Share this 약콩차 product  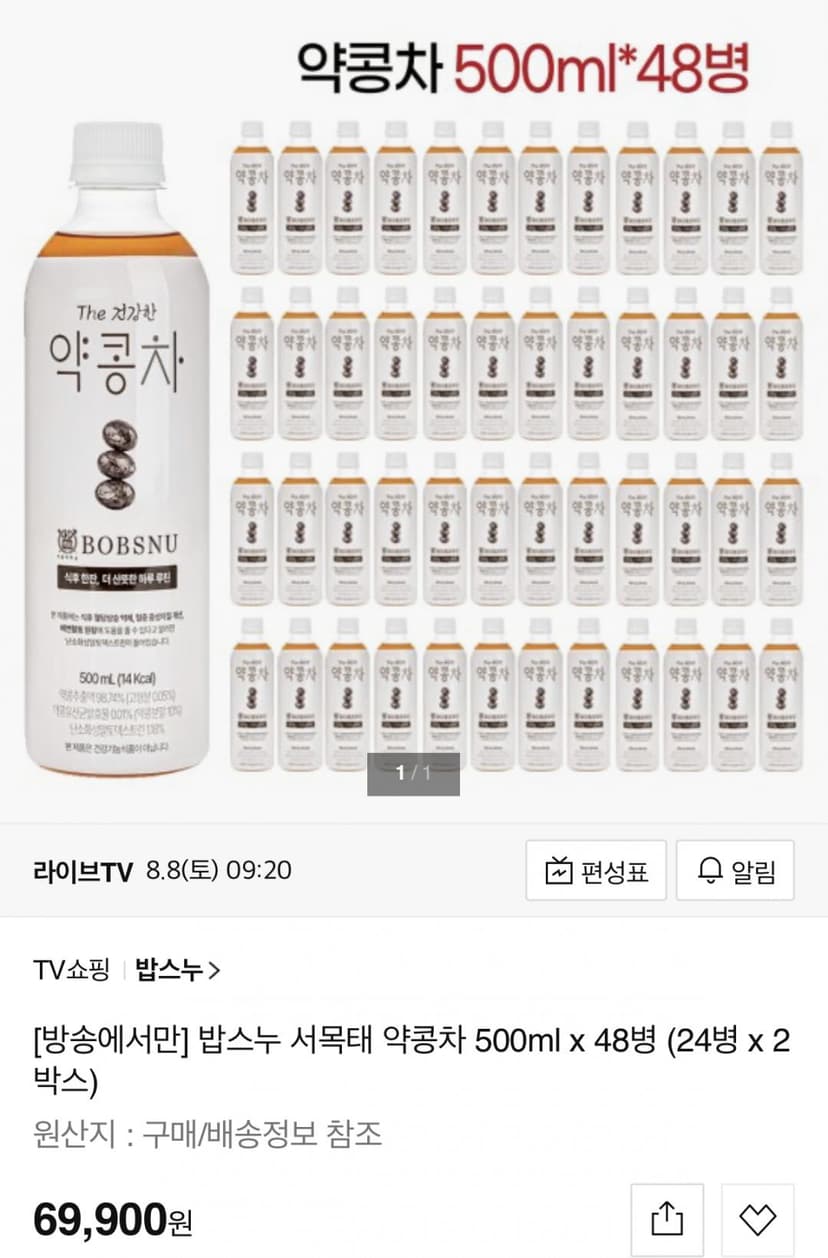(x=667, y=1219)
